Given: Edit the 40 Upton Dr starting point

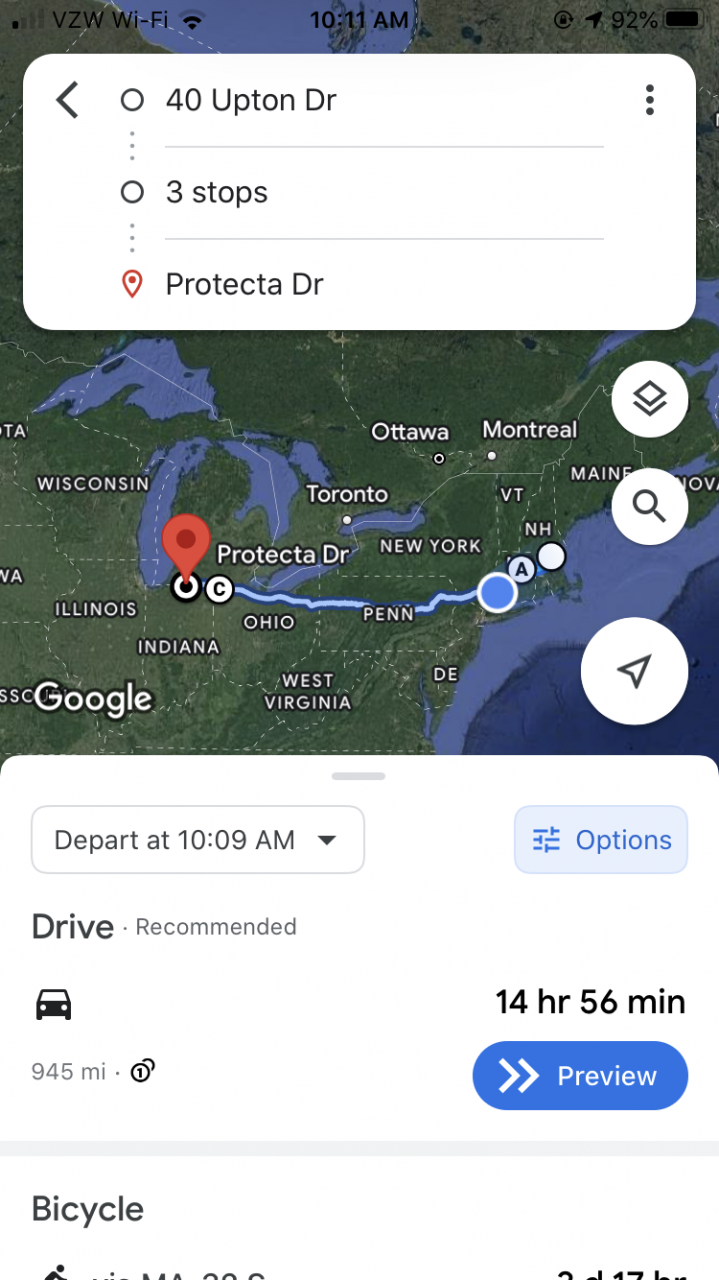Looking at the screenshot, I should (380, 101).
